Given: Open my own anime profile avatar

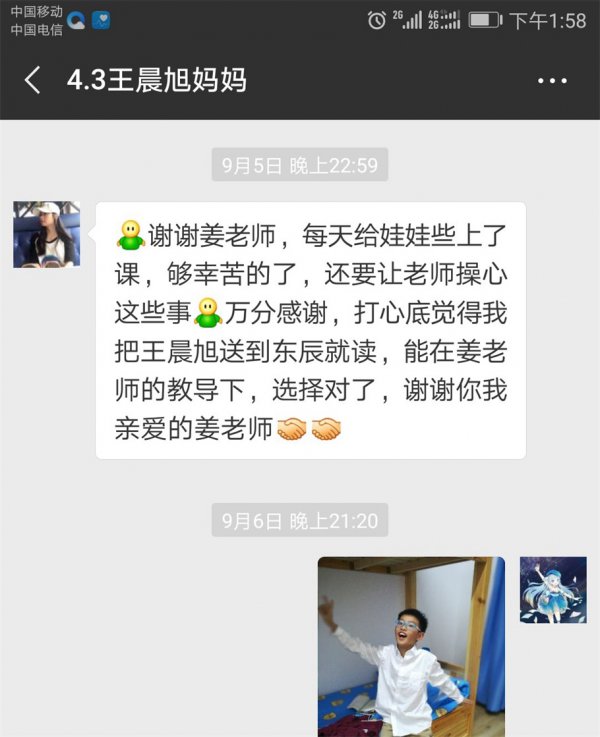Looking at the screenshot, I should [552, 590].
